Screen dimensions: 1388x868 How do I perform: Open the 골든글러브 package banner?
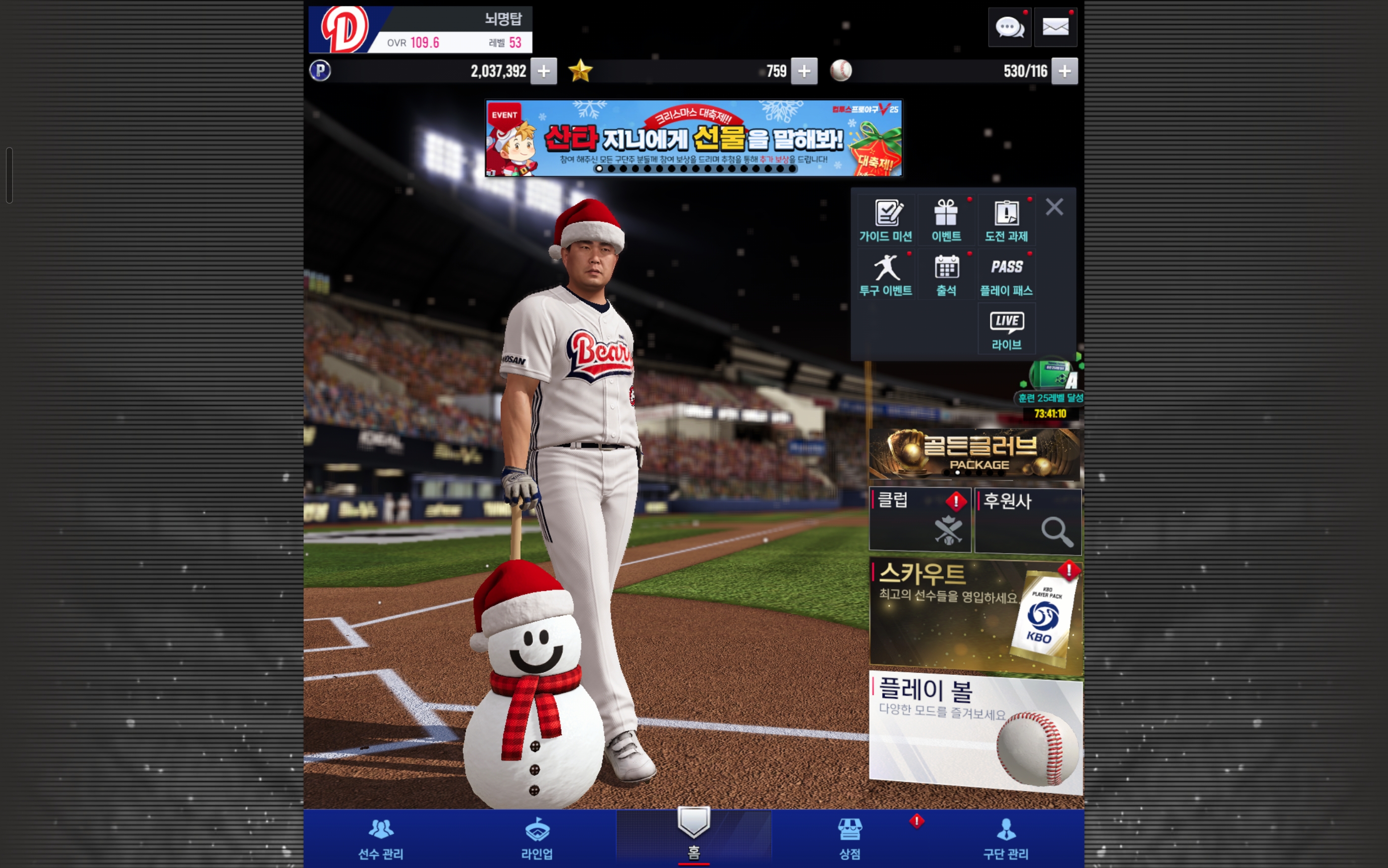[975, 453]
